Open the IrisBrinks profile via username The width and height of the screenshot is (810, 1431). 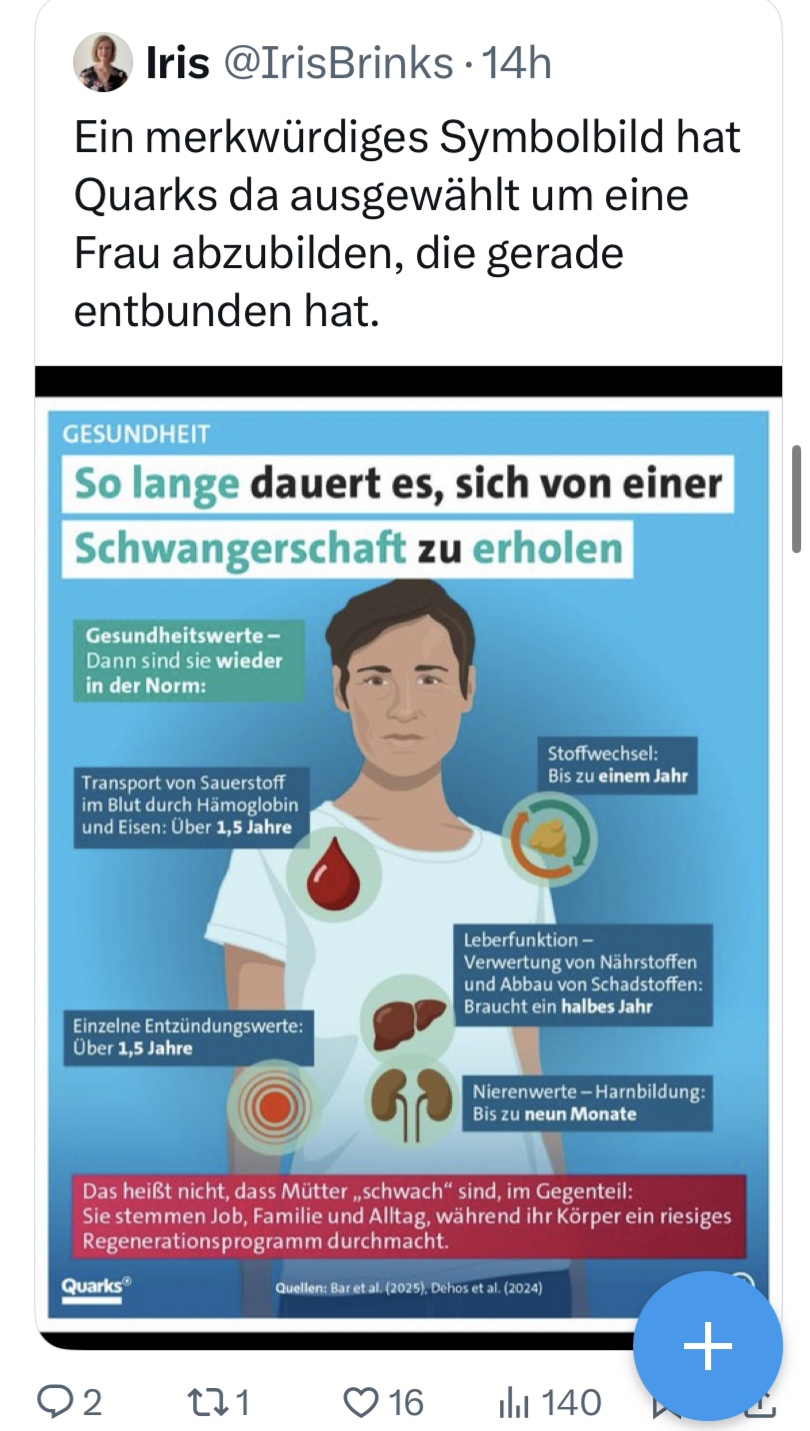(338, 64)
